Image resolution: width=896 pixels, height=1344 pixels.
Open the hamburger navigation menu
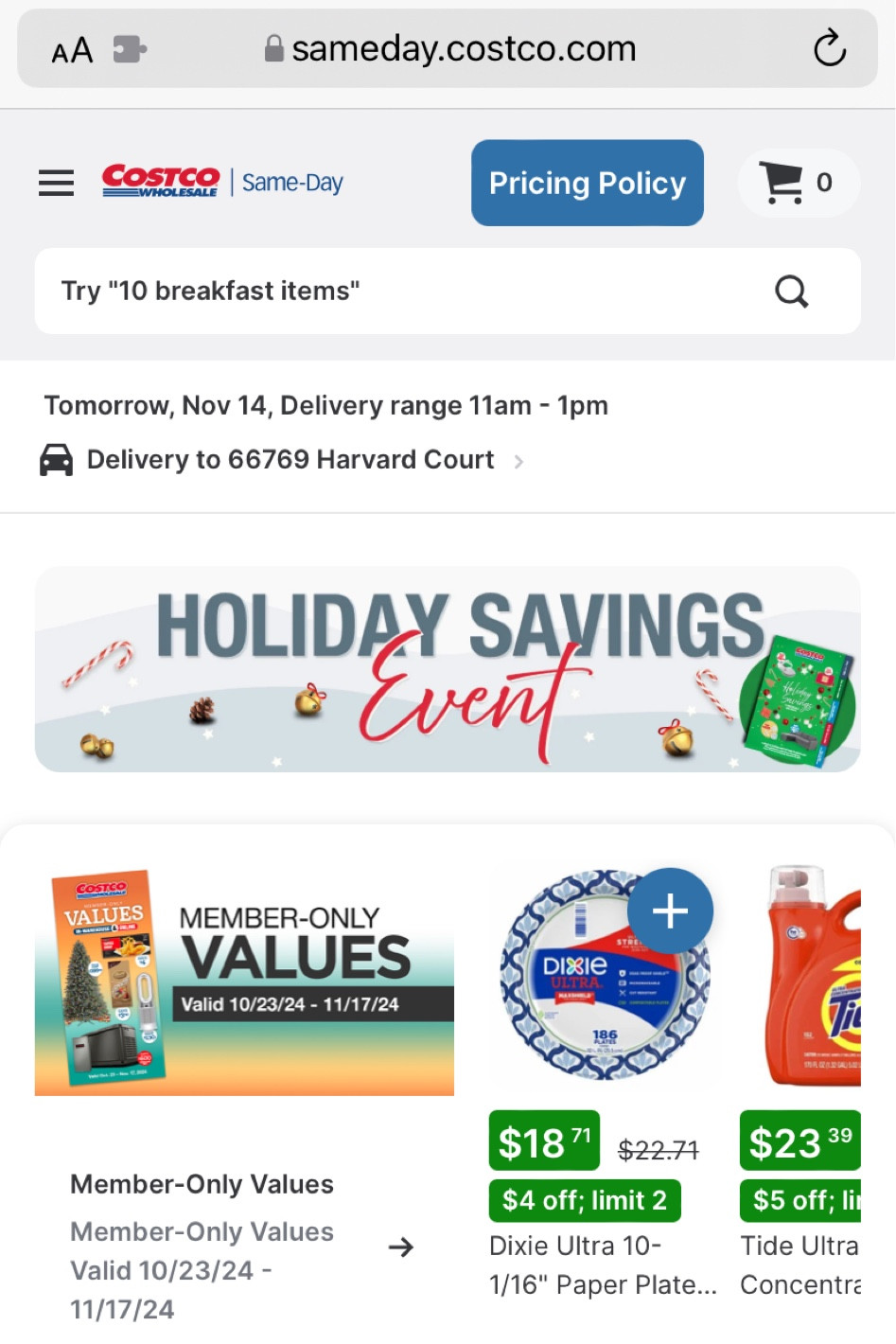56,183
